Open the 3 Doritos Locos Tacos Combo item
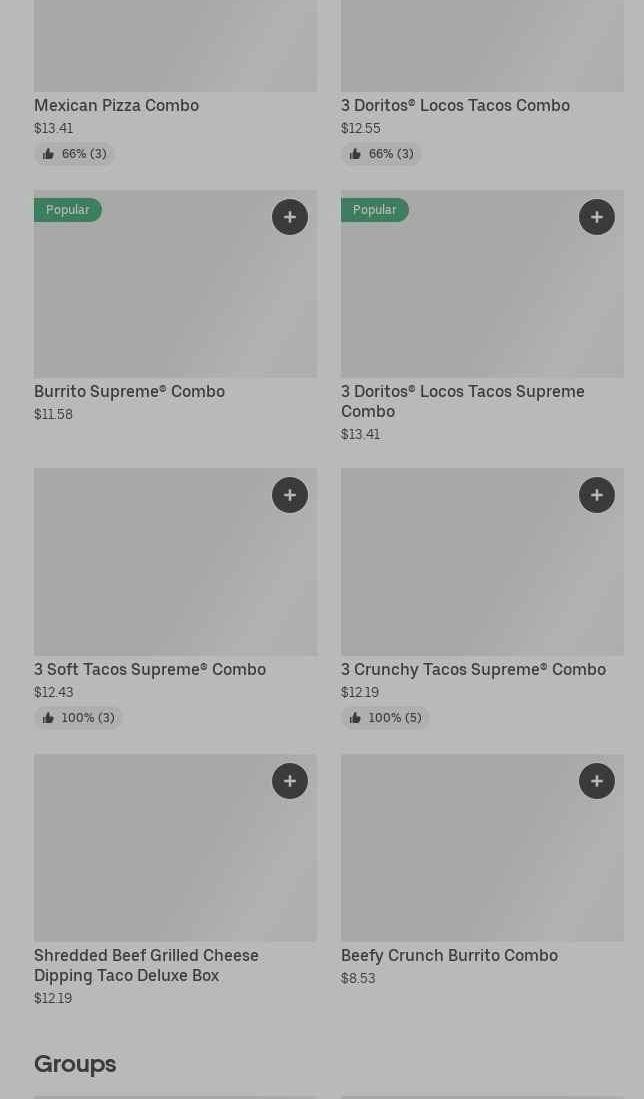 455,106
